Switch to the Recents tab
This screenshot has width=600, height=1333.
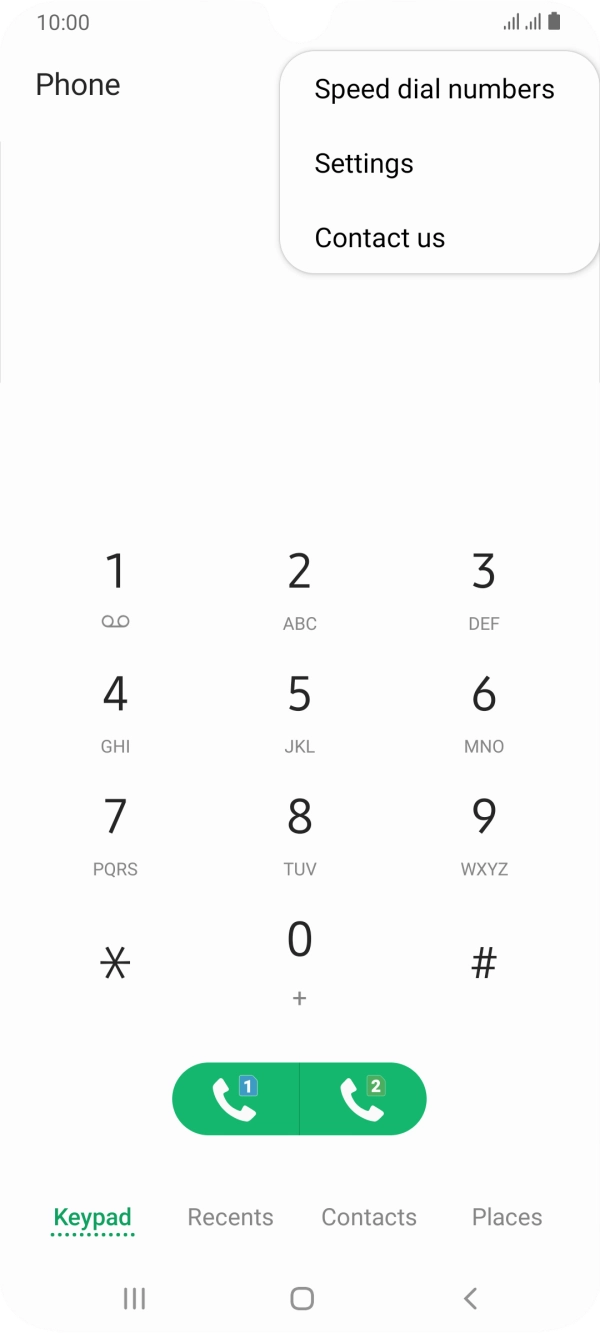tap(231, 1217)
